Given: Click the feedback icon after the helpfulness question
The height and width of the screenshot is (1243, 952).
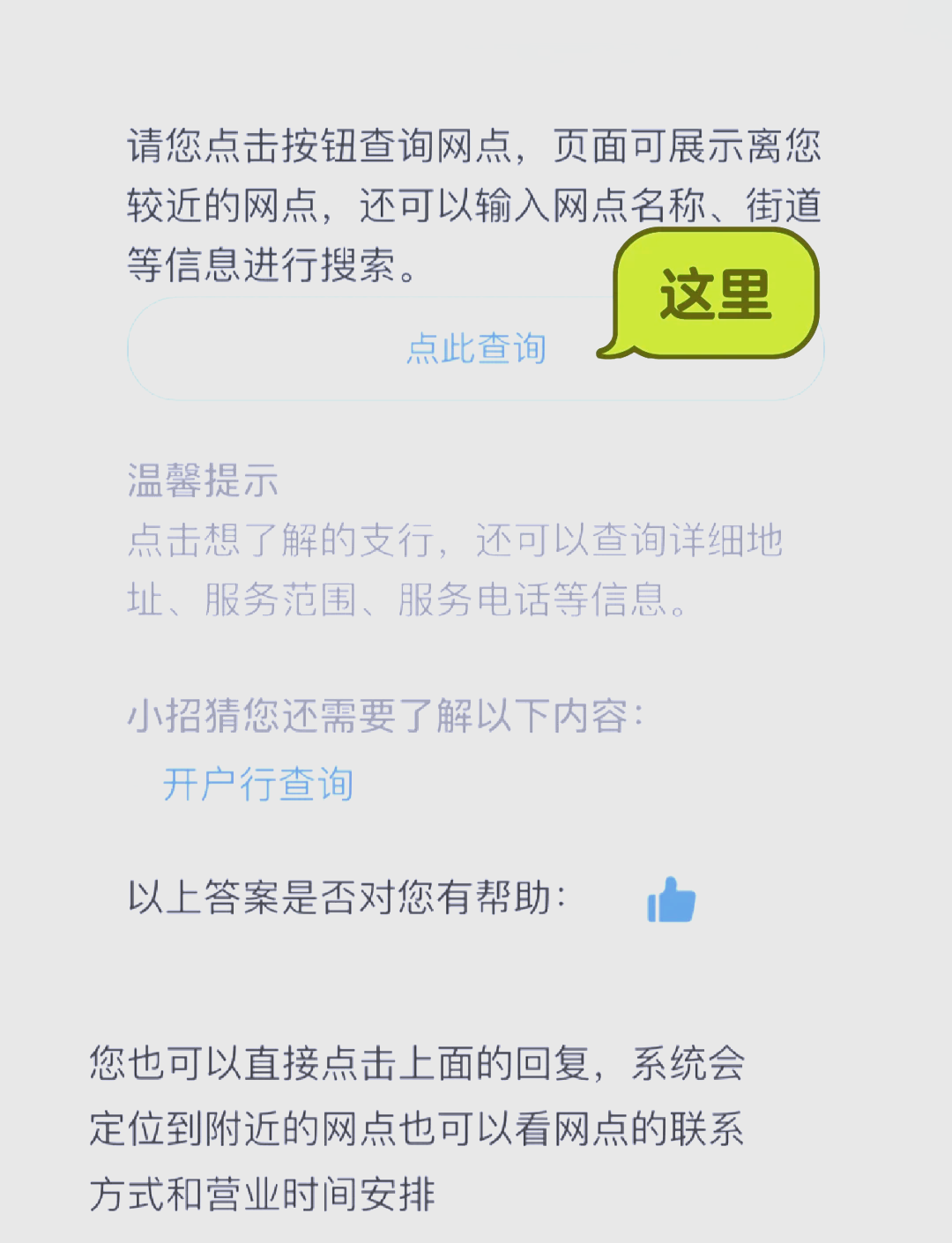Looking at the screenshot, I should tap(672, 898).
